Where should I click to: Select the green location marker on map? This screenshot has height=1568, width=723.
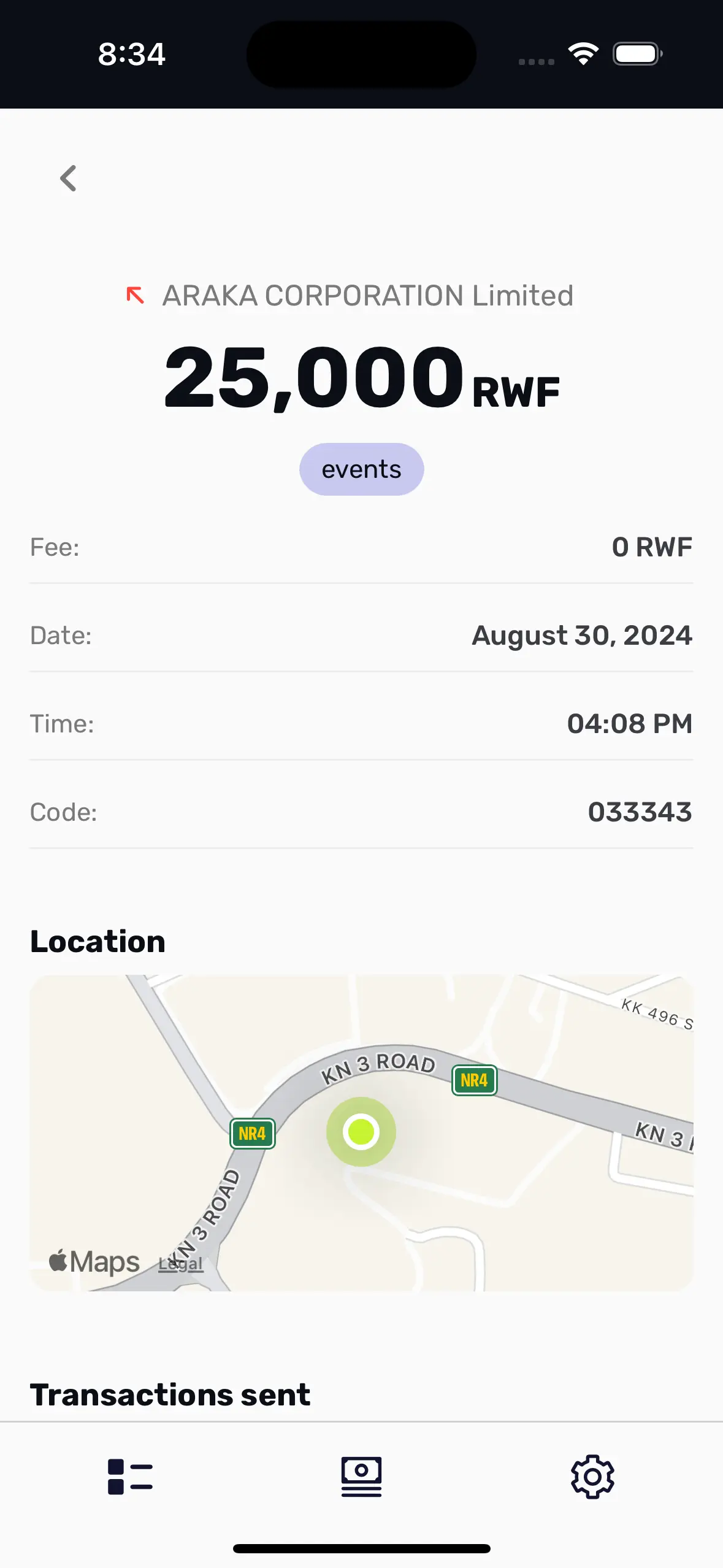[x=362, y=1132]
